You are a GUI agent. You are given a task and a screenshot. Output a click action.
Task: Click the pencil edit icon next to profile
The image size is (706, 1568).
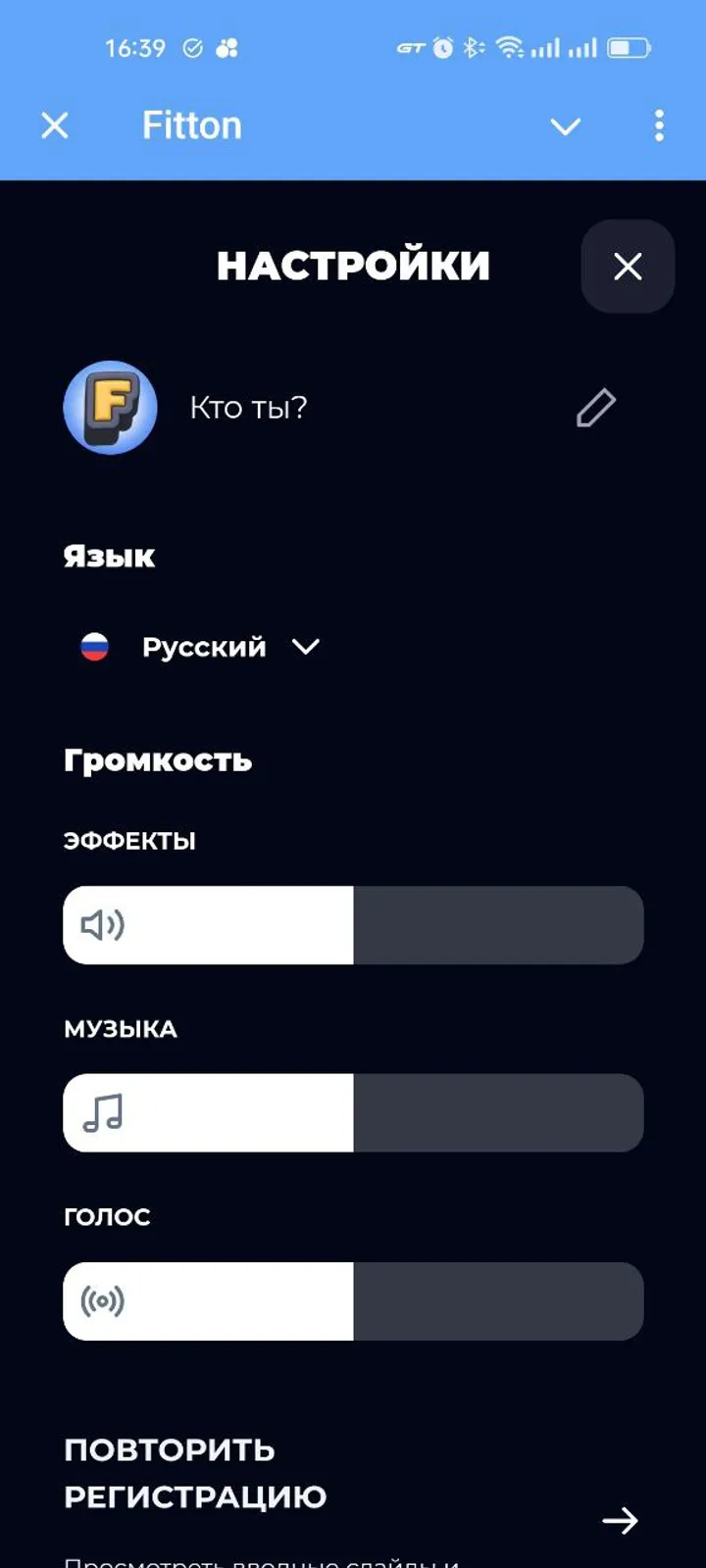point(597,408)
